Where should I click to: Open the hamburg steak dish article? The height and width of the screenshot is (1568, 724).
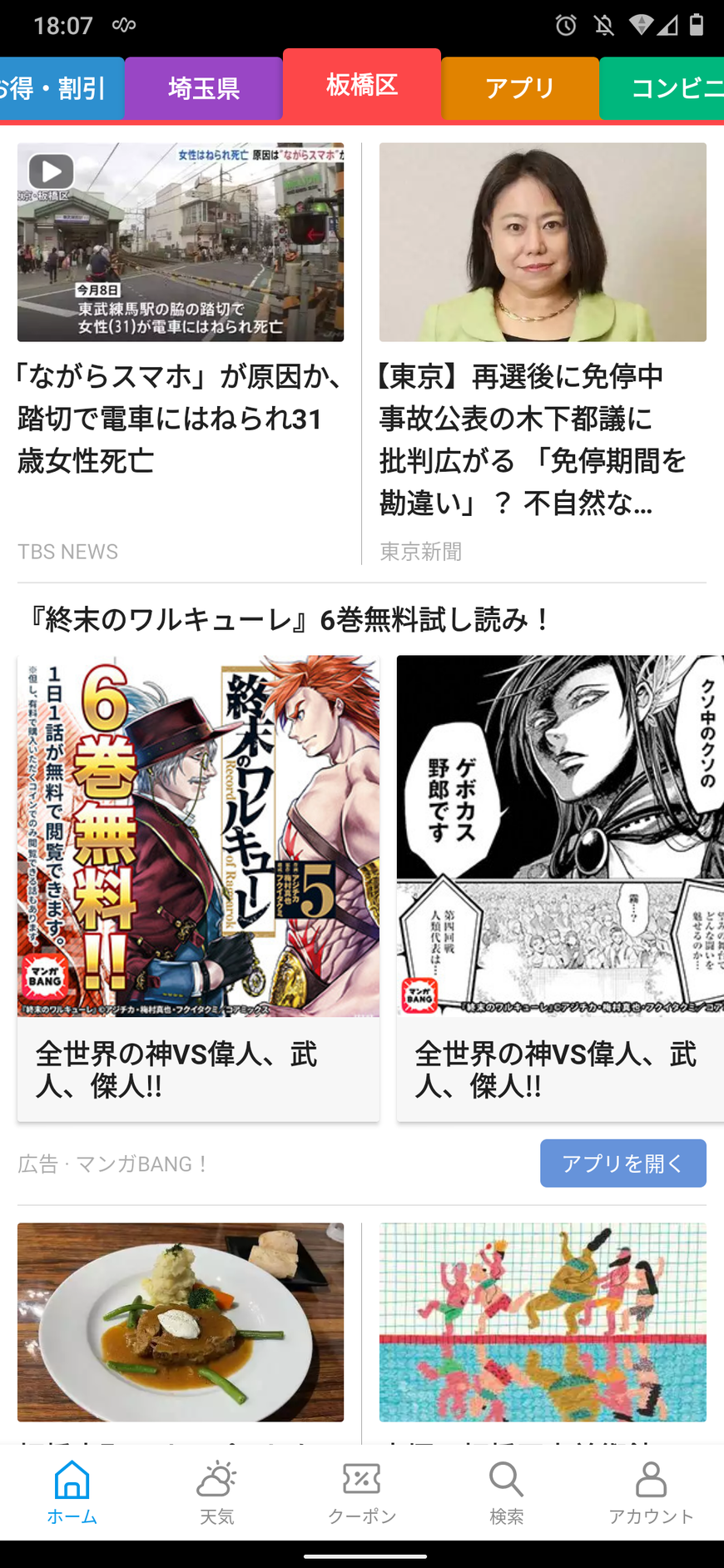click(181, 1322)
